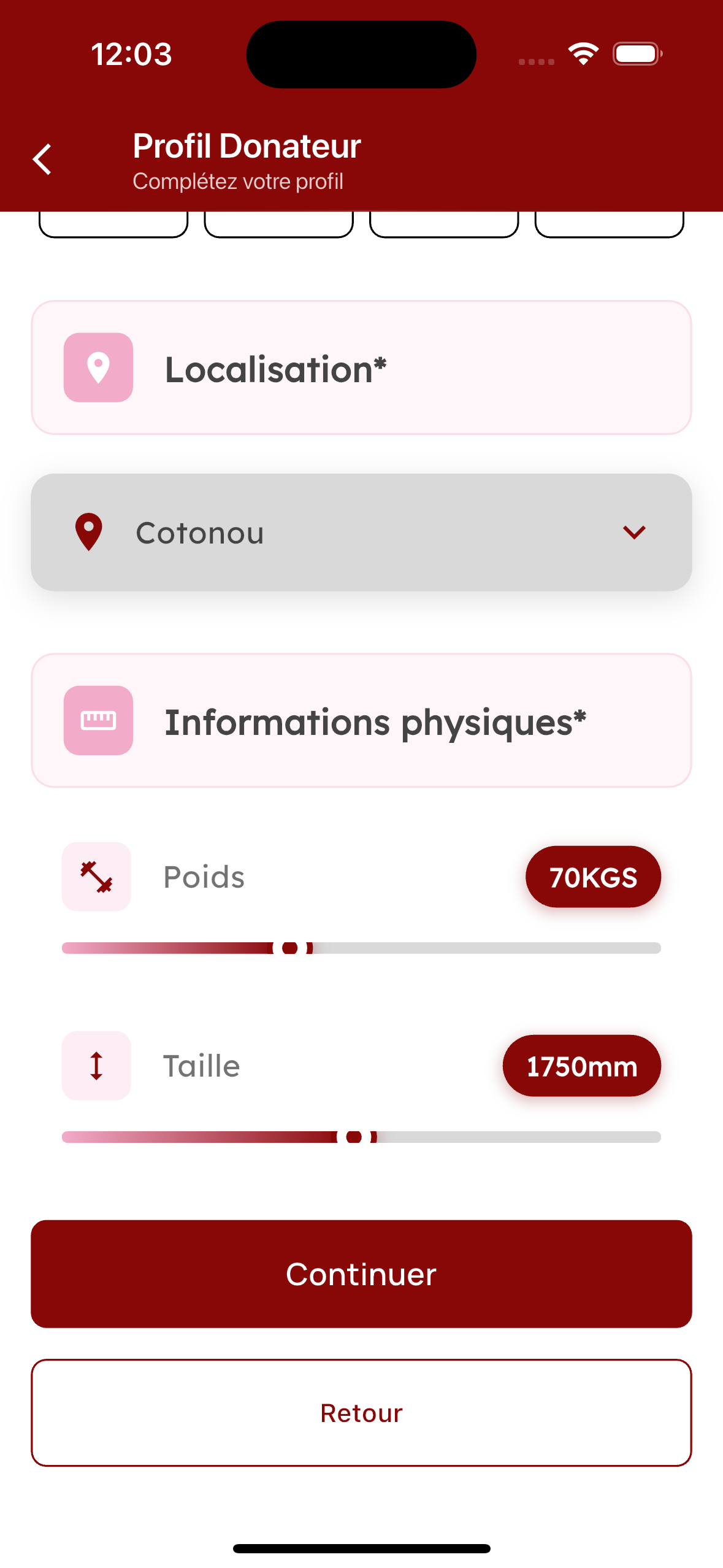
Task: Select the Cotonou location field
Action: coord(361,531)
